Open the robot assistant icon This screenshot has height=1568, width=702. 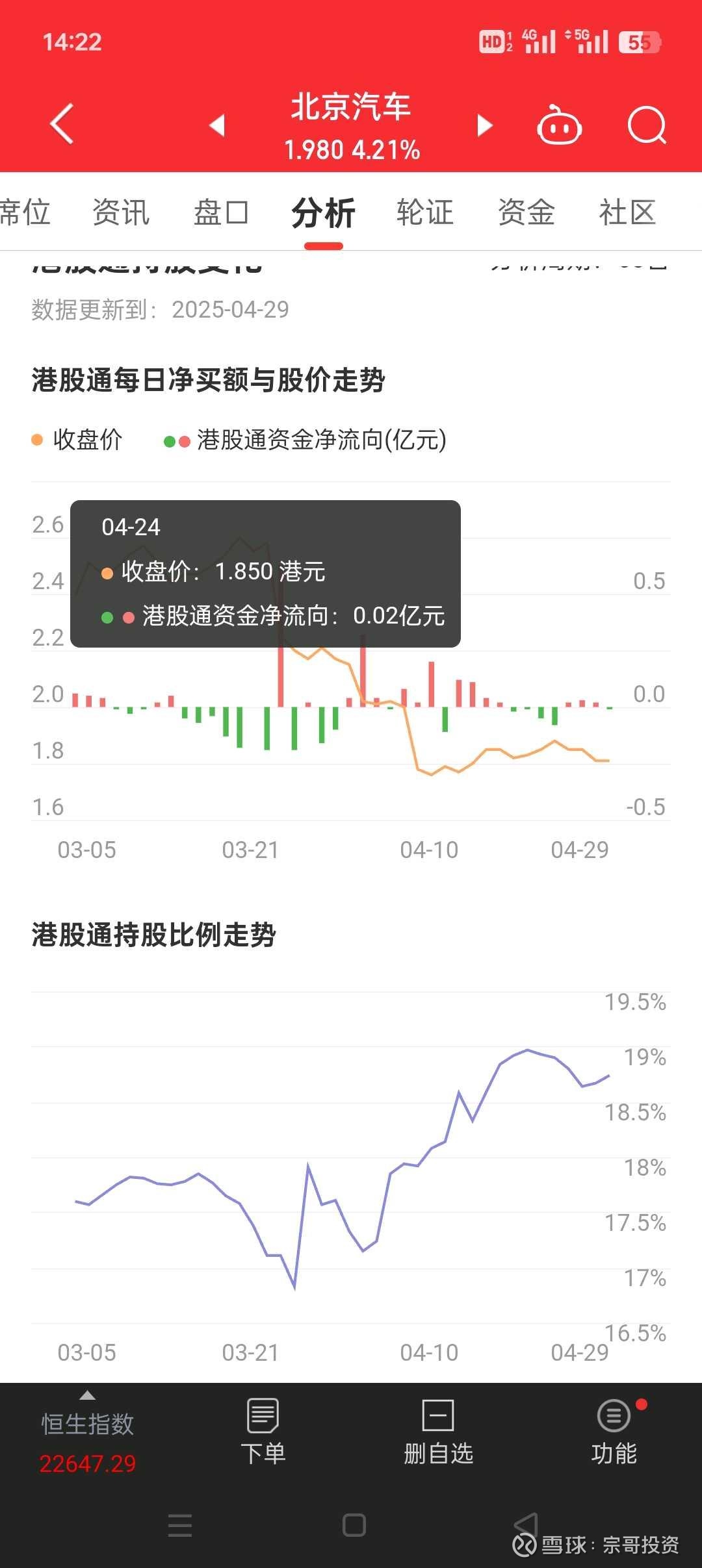pos(559,125)
